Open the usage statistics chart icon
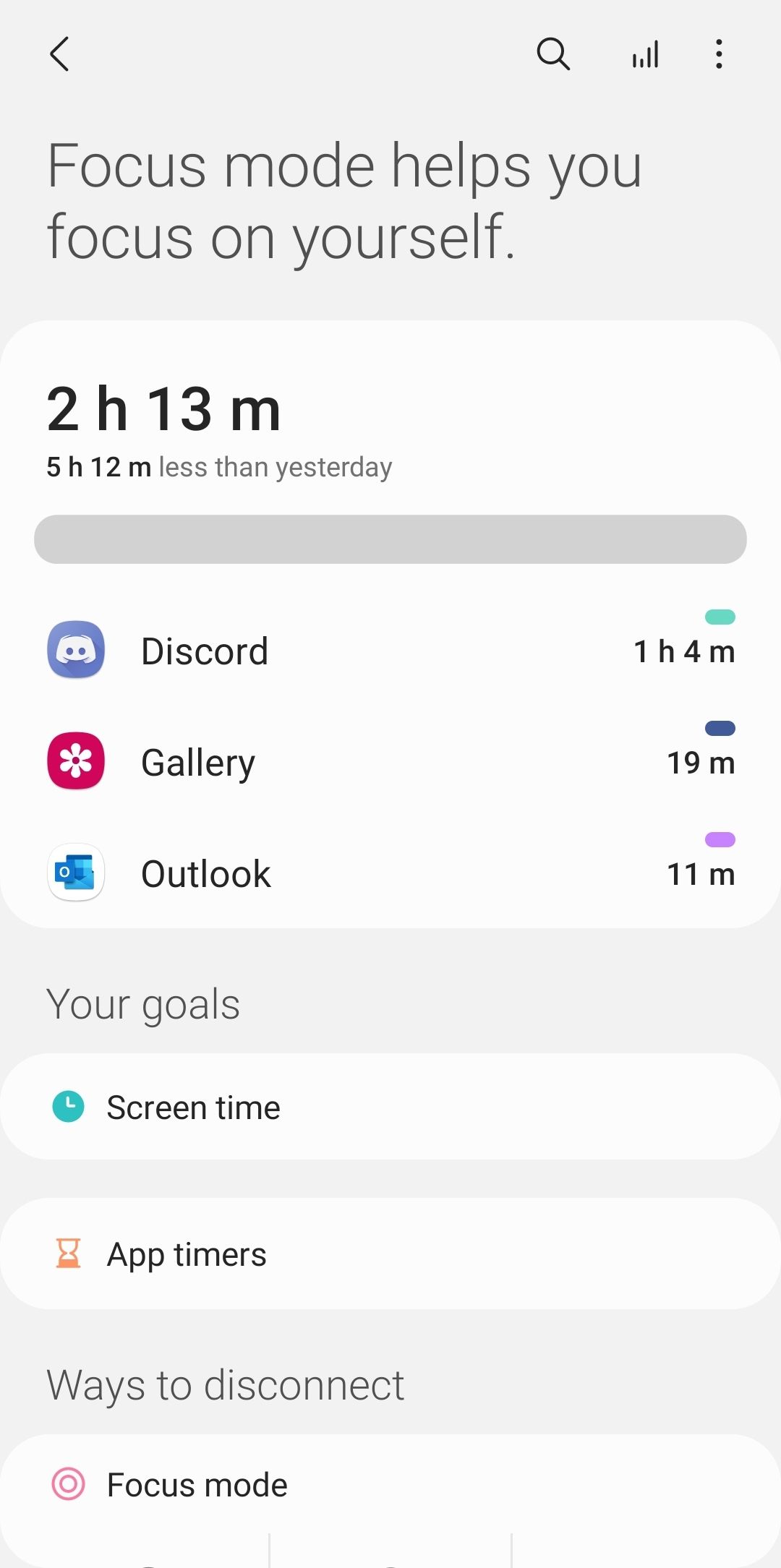The height and width of the screenshot is (1568, 781). (x=645, y=54)
